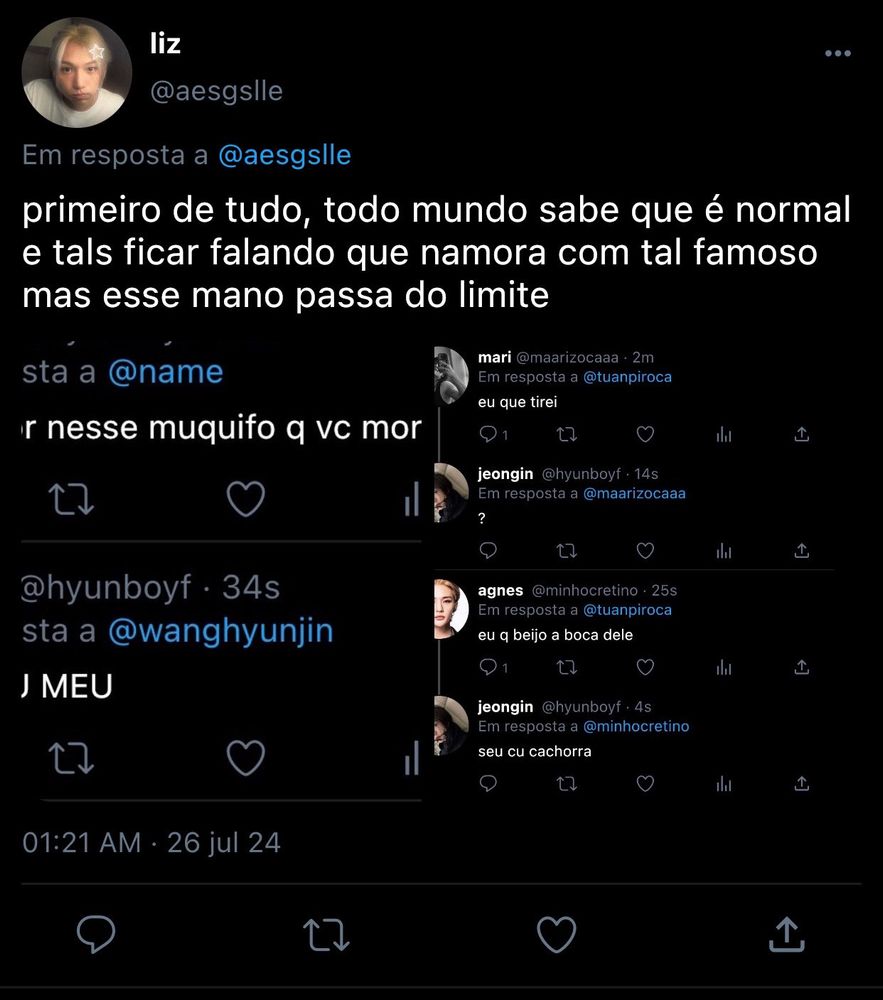Open liz's profile picture
Screen dimensions: 883x1000
coord(77,72)
